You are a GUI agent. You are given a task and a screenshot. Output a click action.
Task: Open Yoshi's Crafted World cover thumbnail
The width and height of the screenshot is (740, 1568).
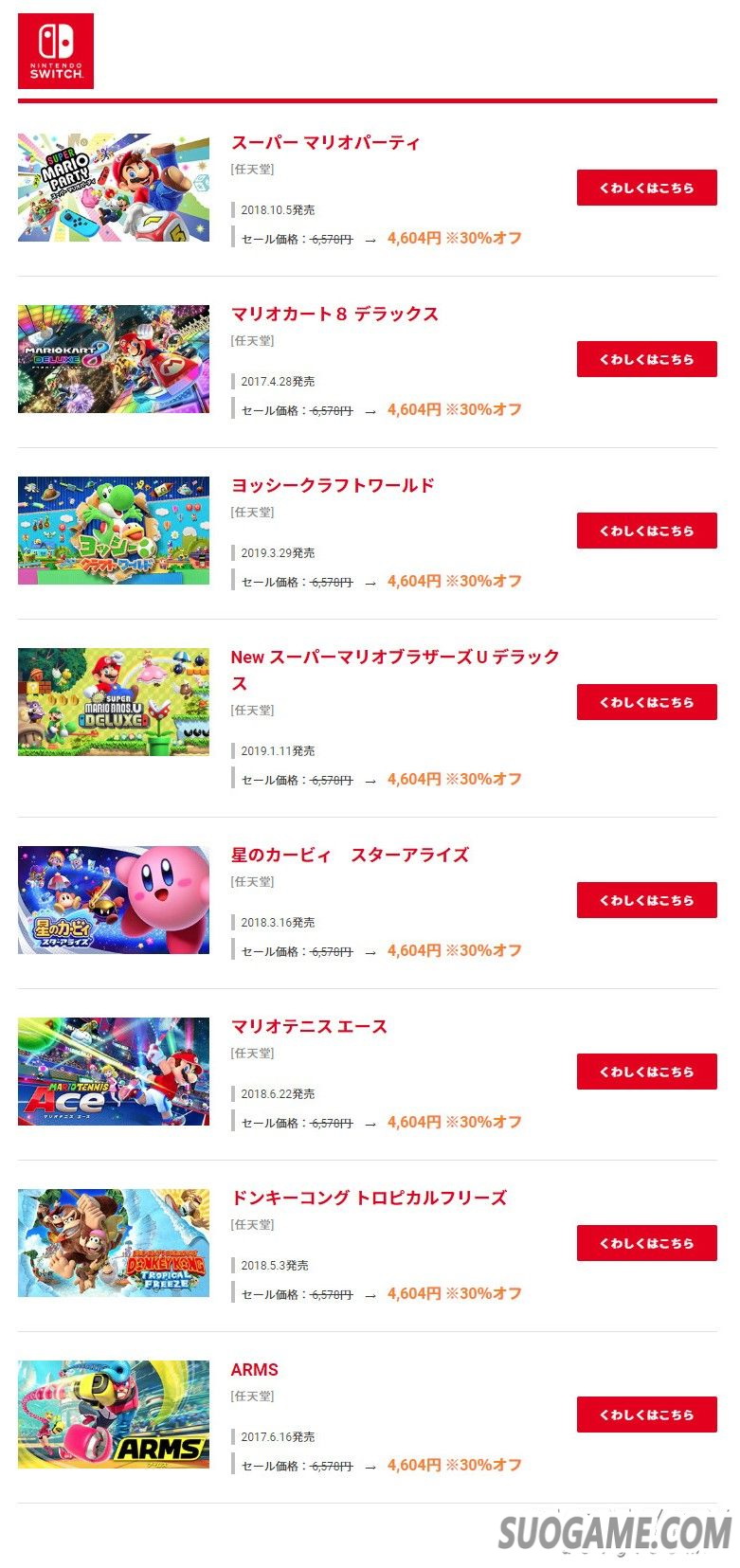click(x=114, y=531)
